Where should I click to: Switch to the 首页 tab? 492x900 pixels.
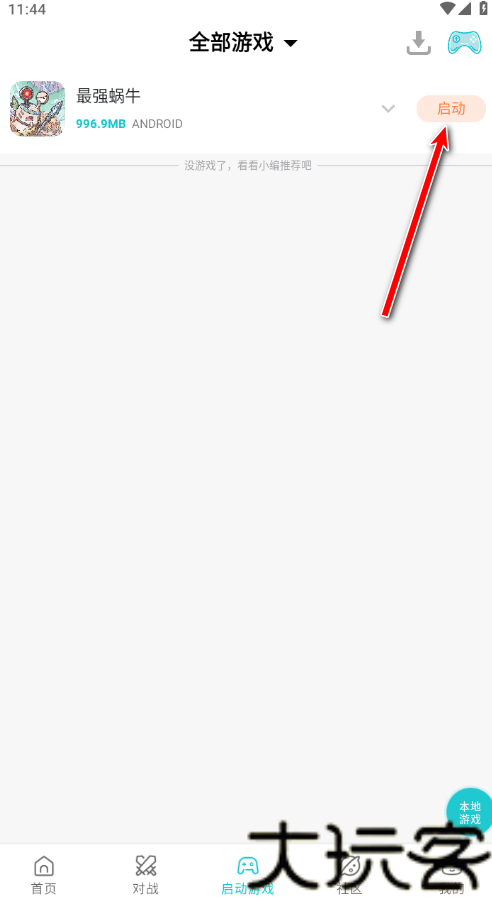[x=44, y=875]
